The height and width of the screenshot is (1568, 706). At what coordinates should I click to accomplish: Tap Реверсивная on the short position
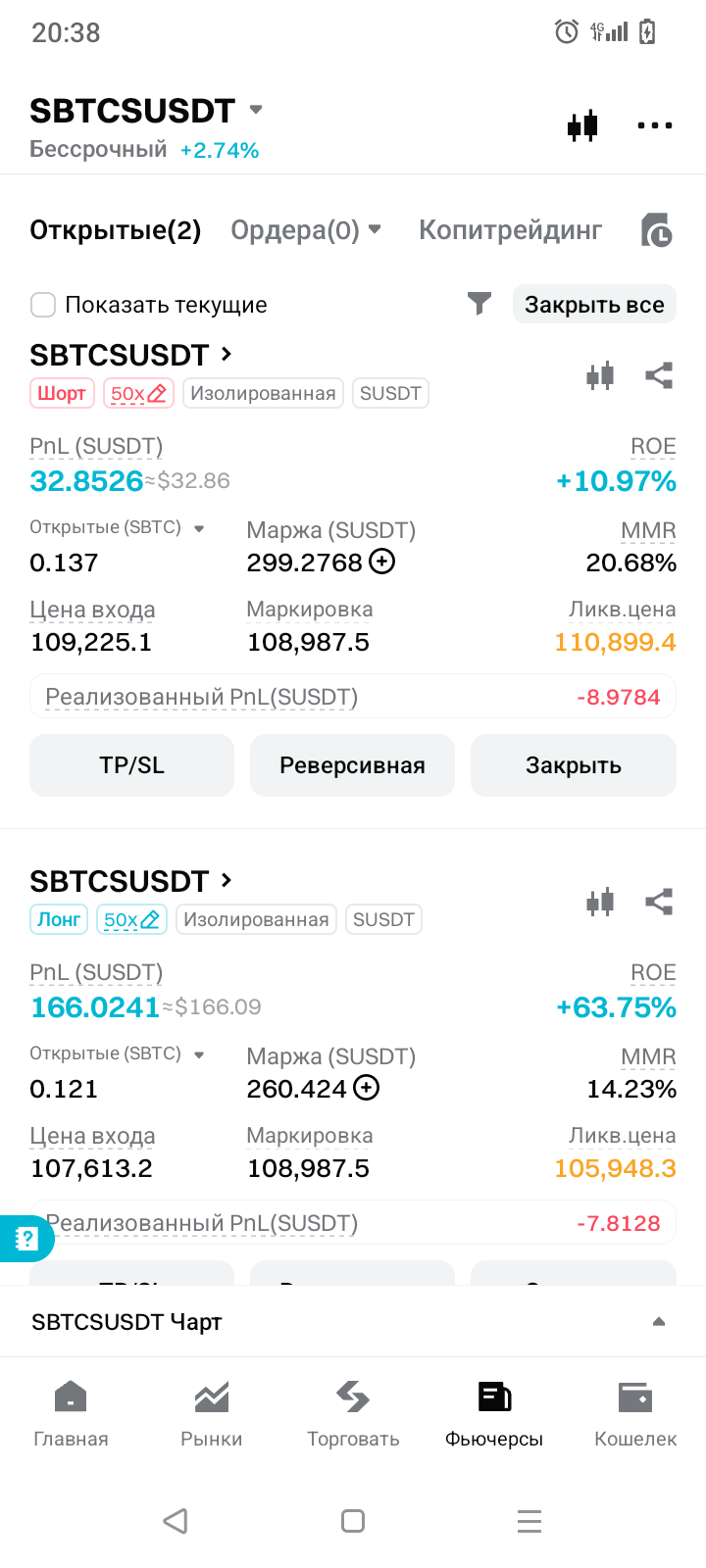[353, 765]
